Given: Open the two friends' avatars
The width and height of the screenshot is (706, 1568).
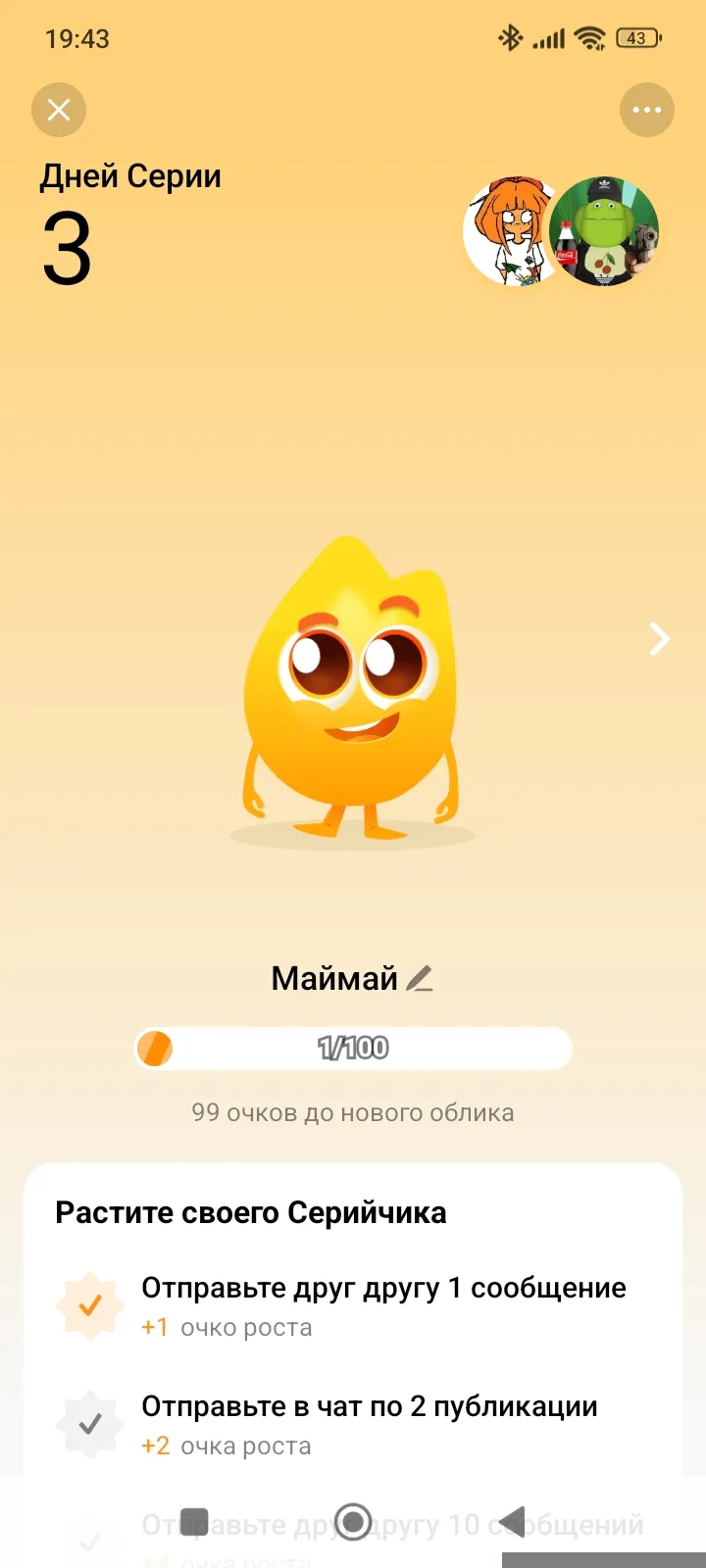Looking at the screenshot, I should pos(561,231).
